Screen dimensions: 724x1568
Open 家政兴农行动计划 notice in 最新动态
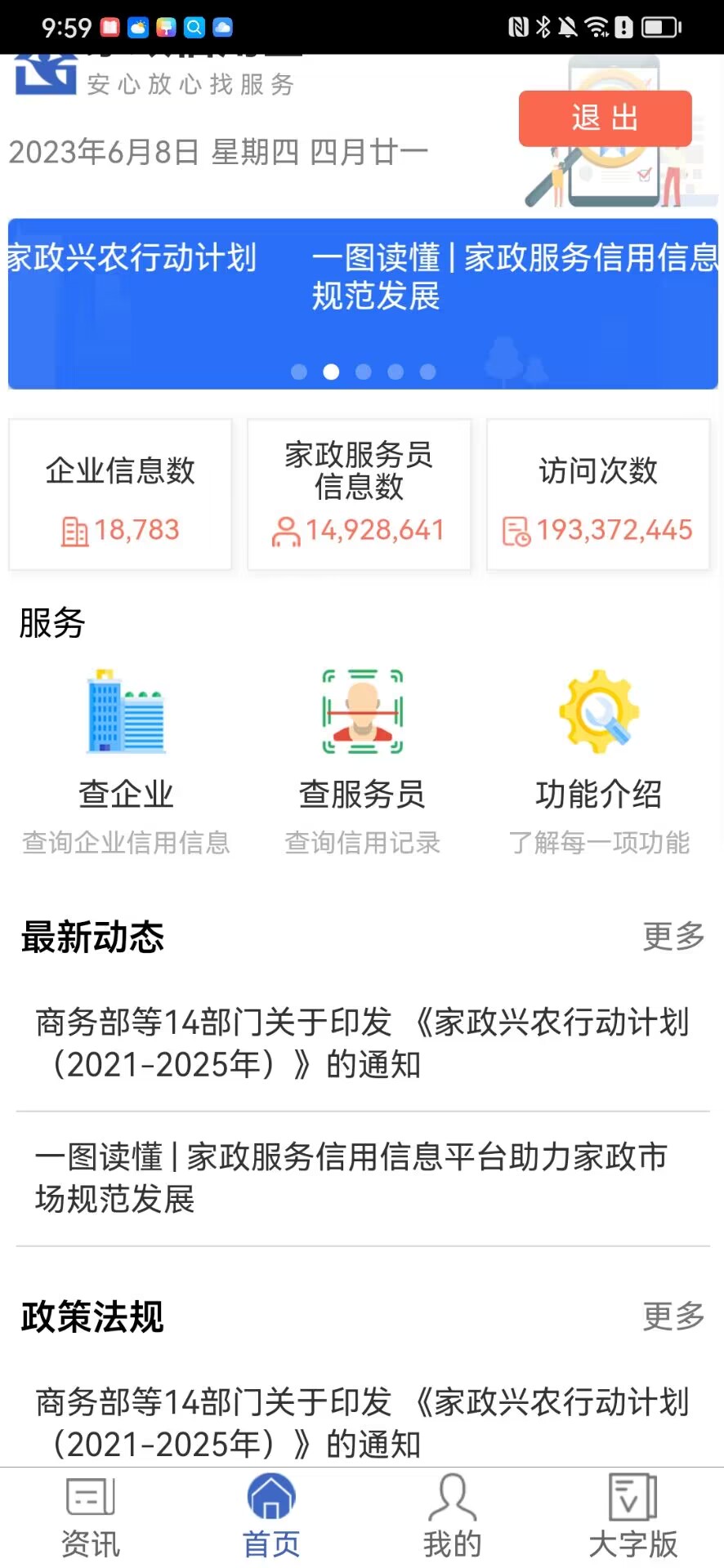coord(362,1043)
